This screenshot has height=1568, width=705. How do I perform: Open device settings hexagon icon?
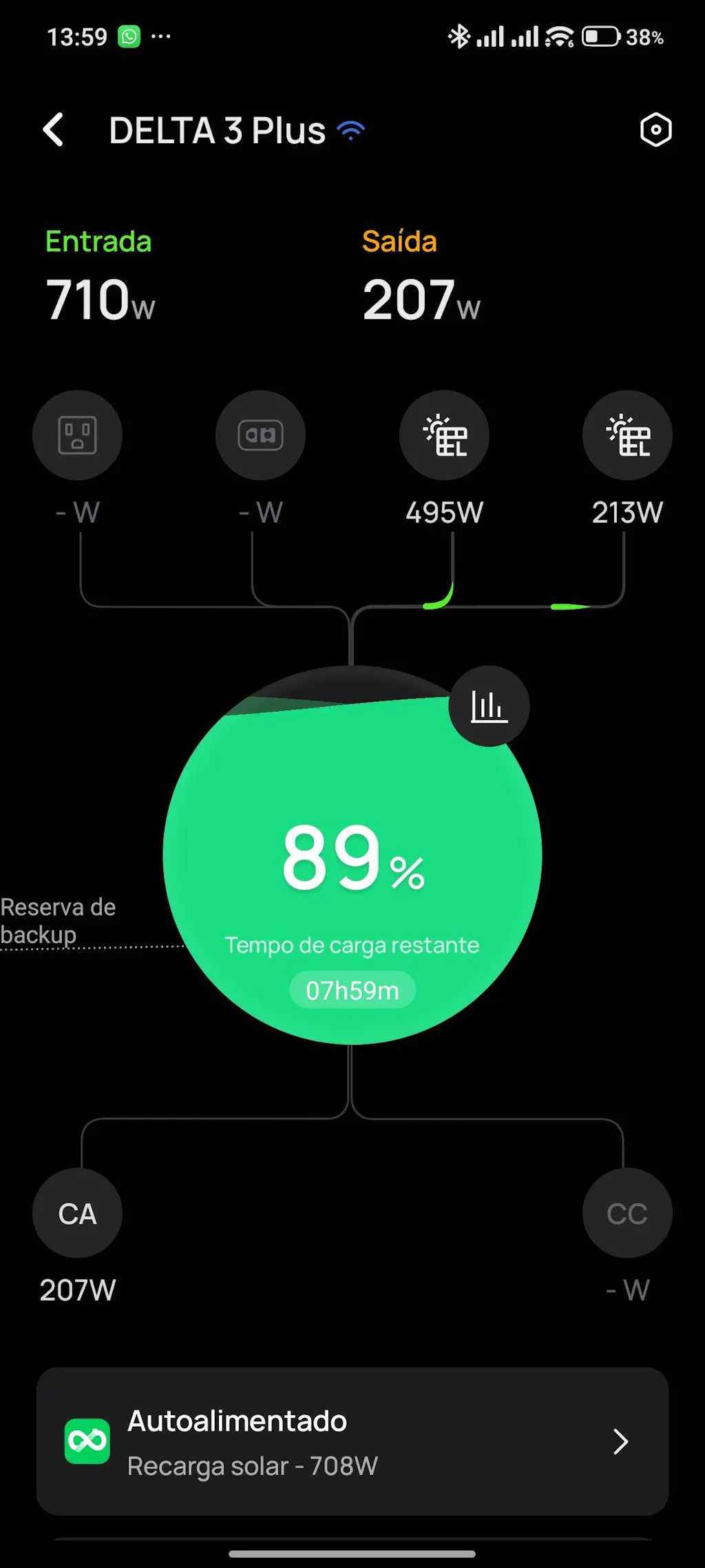coord(655,130)
